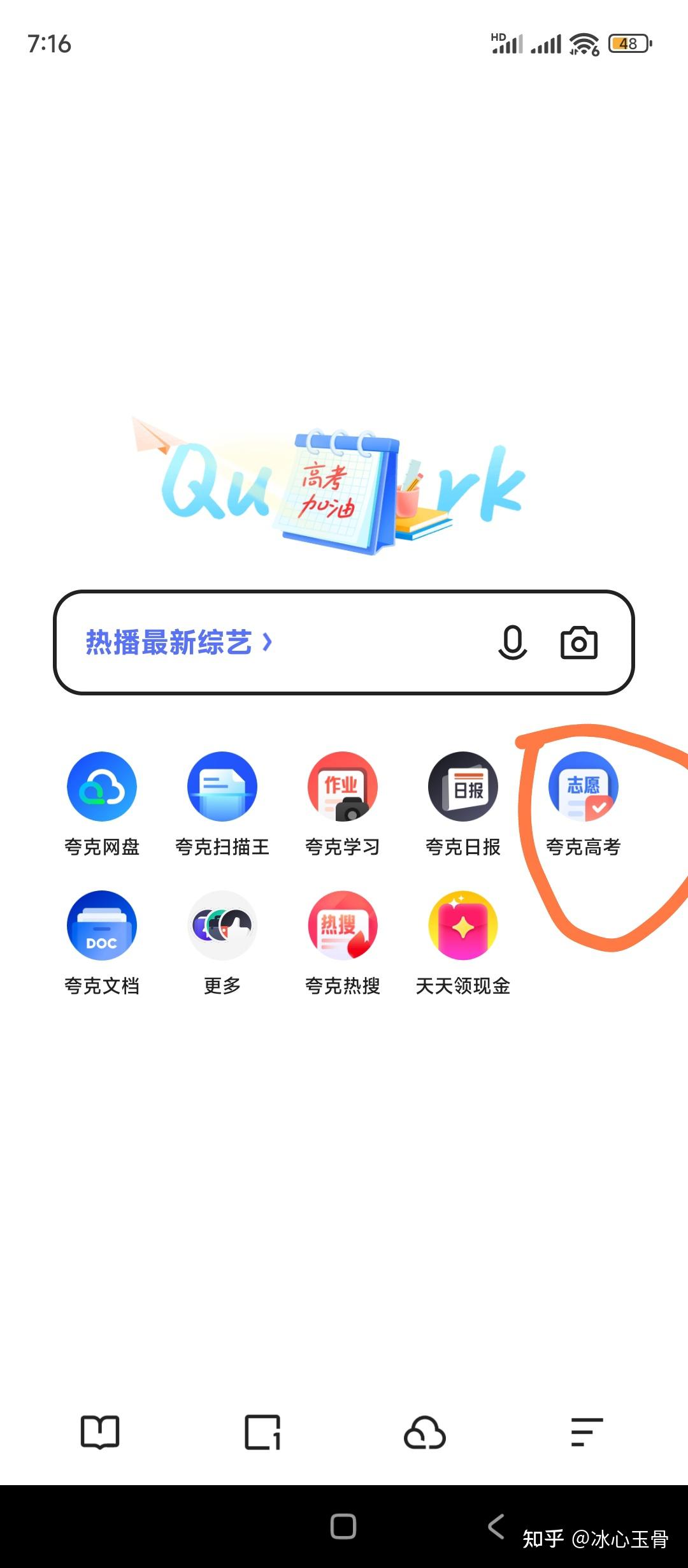Open the menu icon in bottom bar
The height and width of the screenshot is (1568, 688).
tap(587, 1432)
